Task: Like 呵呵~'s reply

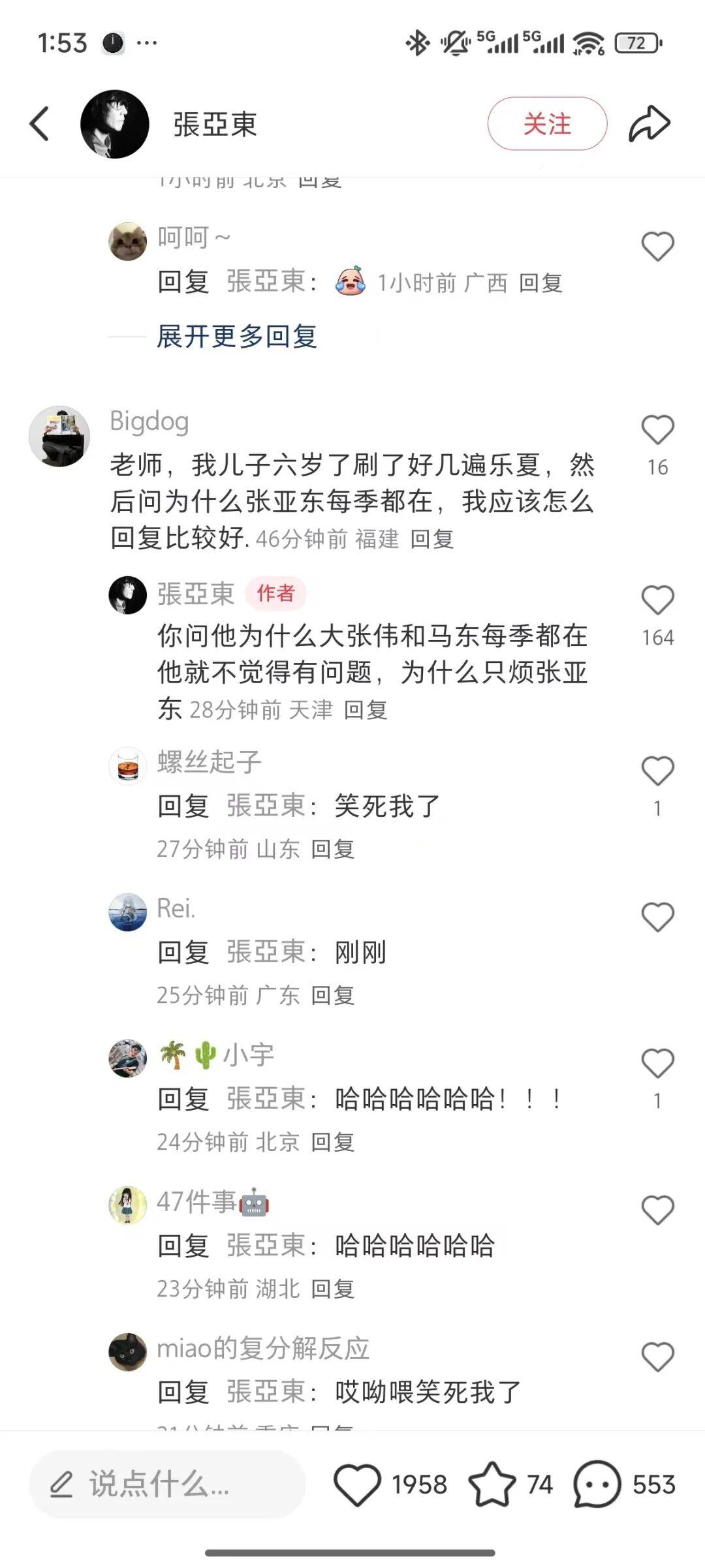Action: (657, 247)
